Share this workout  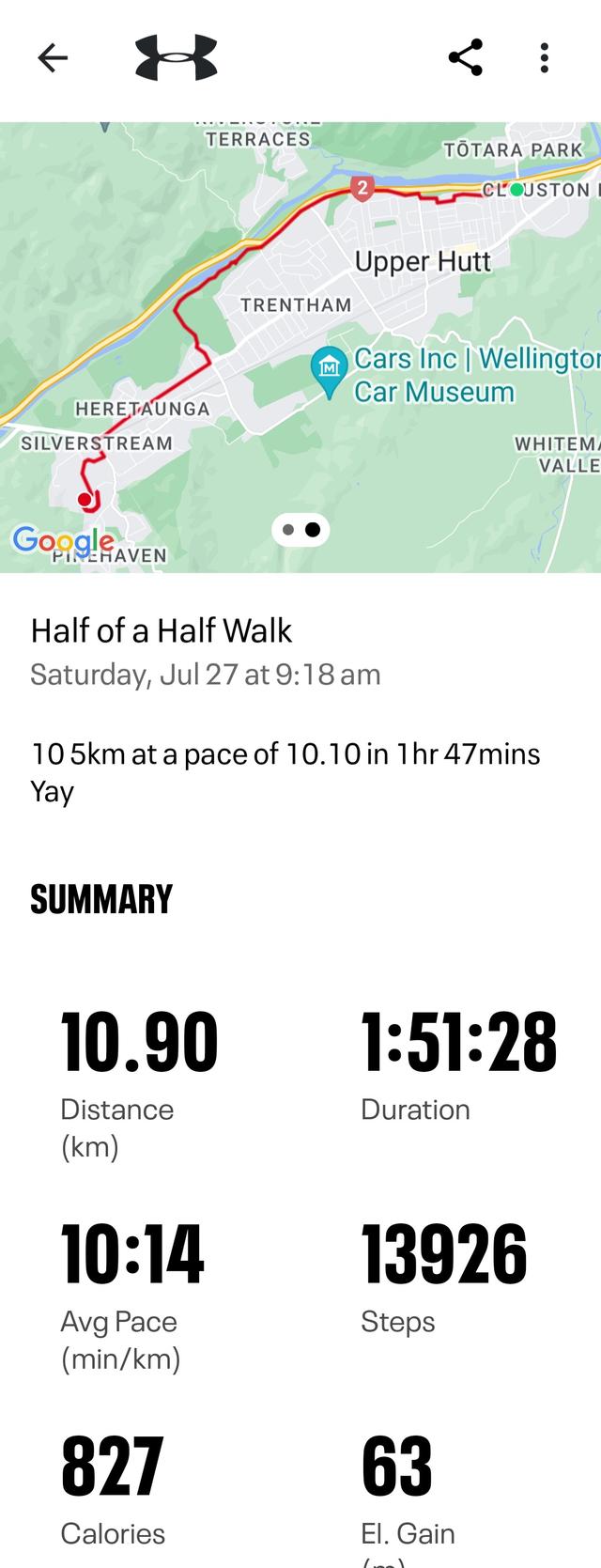[x=466, y=58]
